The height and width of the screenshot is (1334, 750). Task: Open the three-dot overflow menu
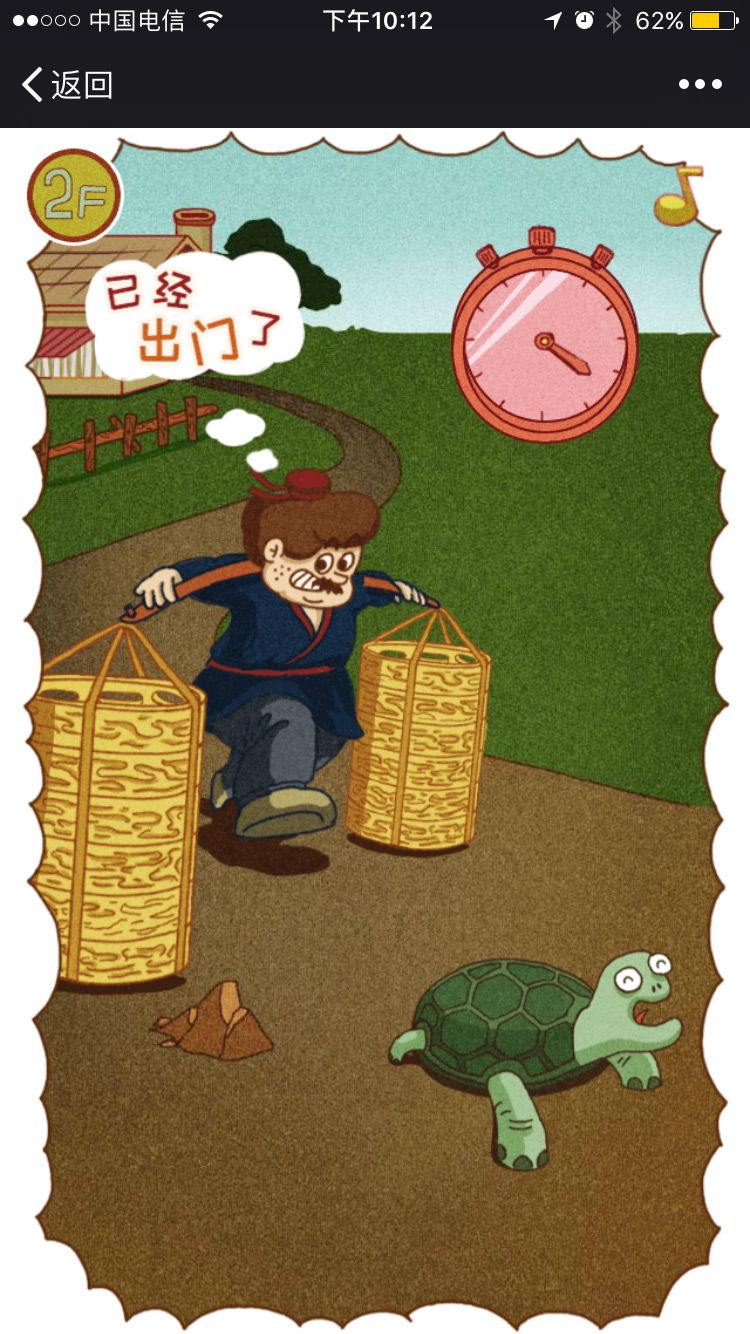(700, 85)
